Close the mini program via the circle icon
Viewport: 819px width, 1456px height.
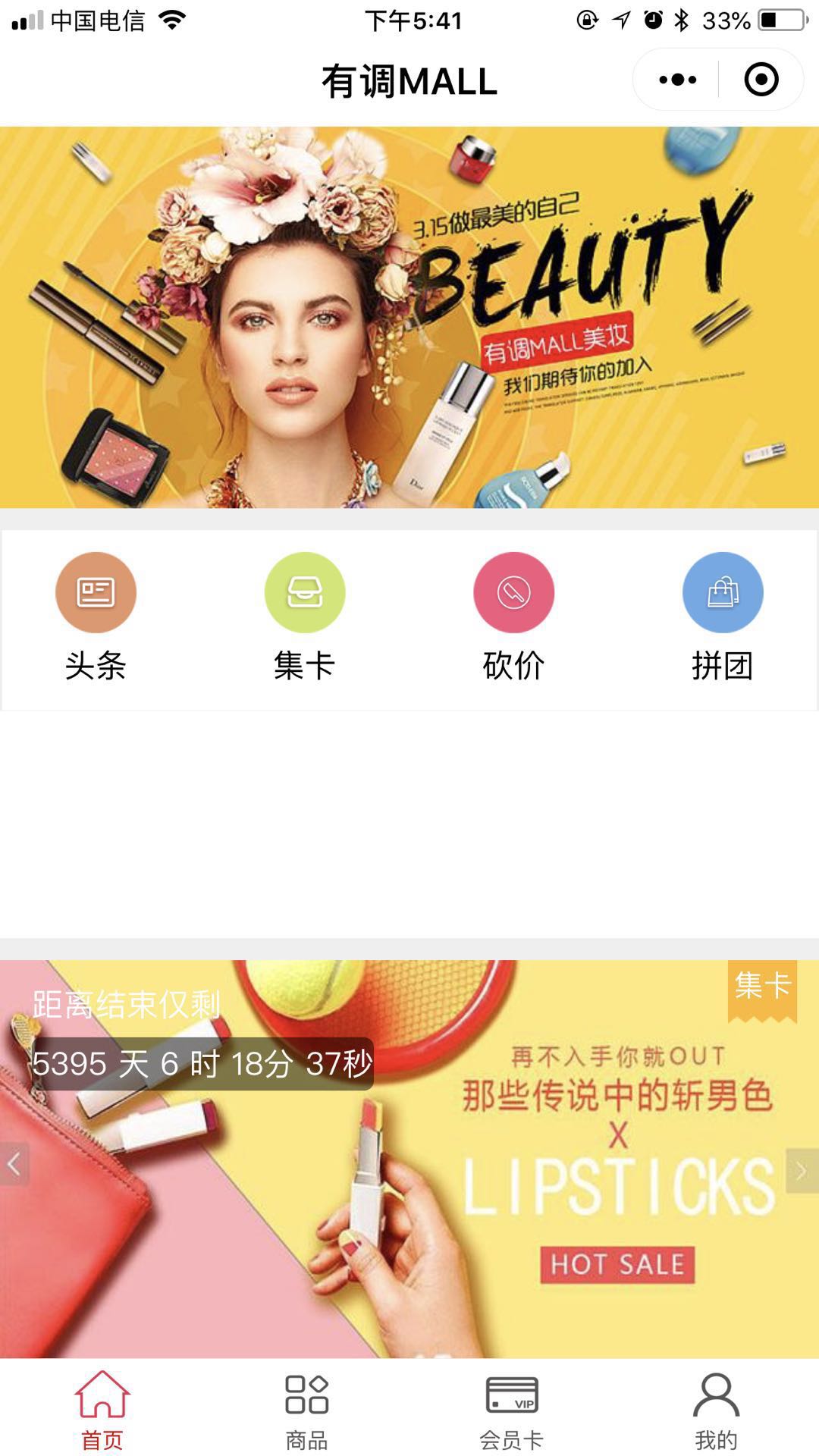coord(761,80)
